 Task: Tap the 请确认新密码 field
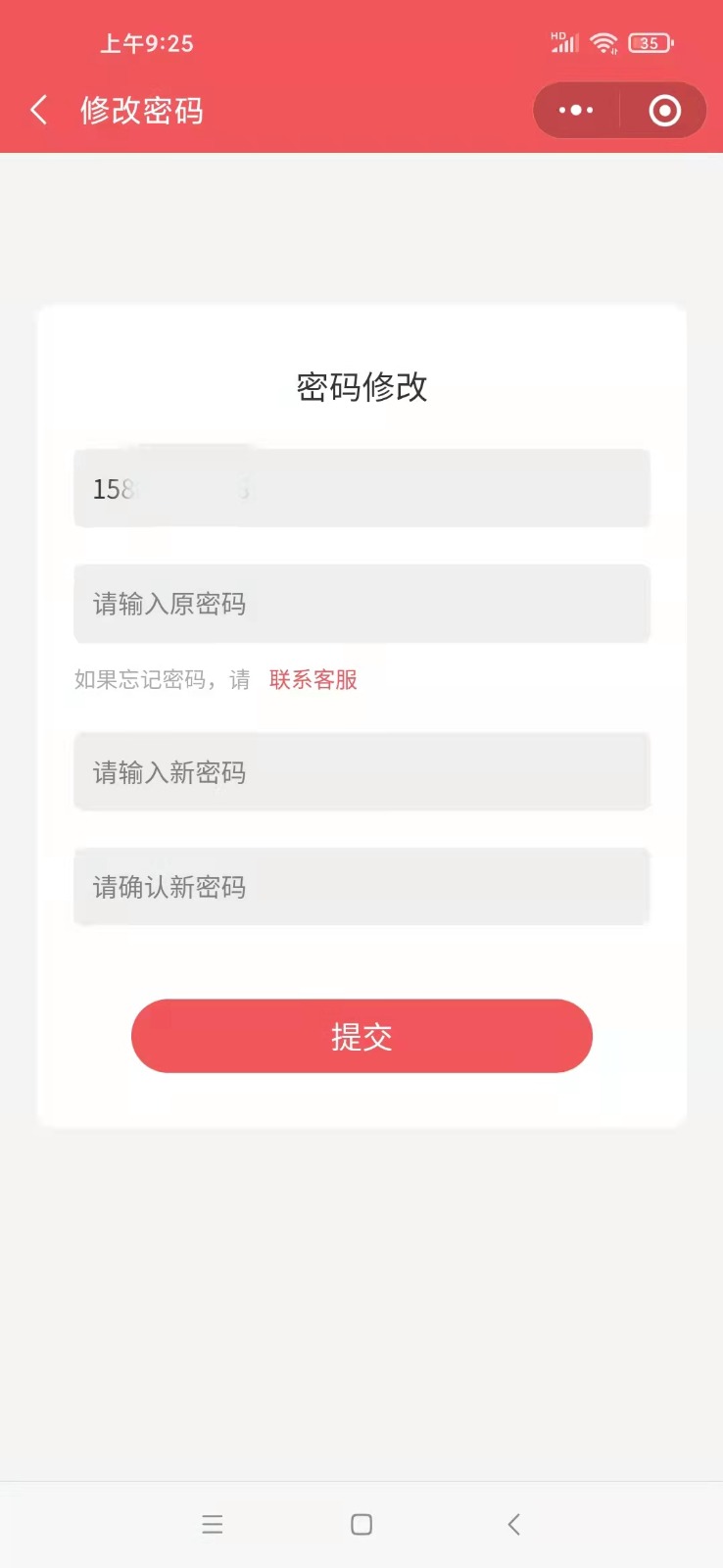point(361,887)
